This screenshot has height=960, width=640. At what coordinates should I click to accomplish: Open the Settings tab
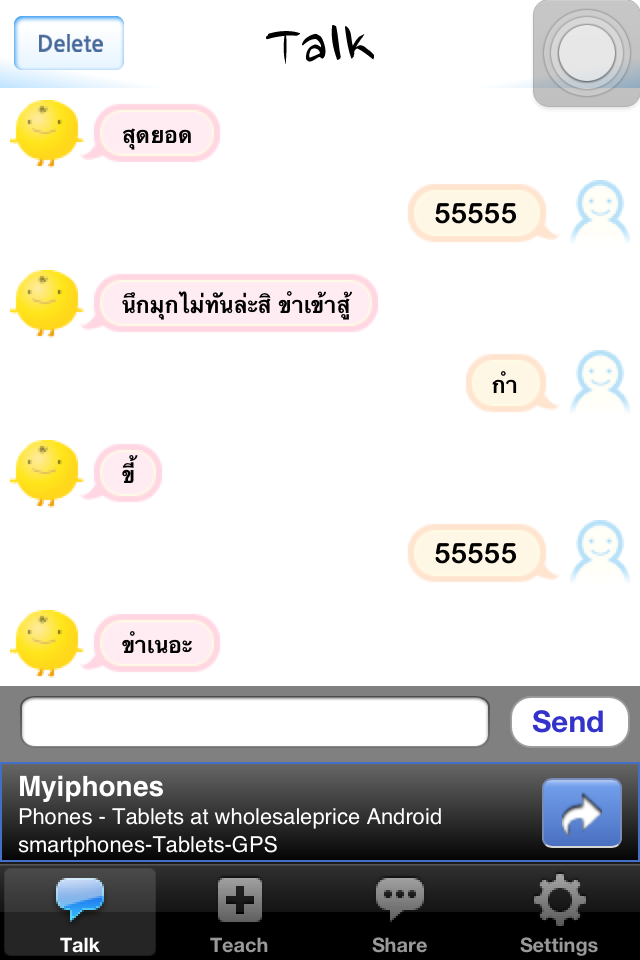559,914
